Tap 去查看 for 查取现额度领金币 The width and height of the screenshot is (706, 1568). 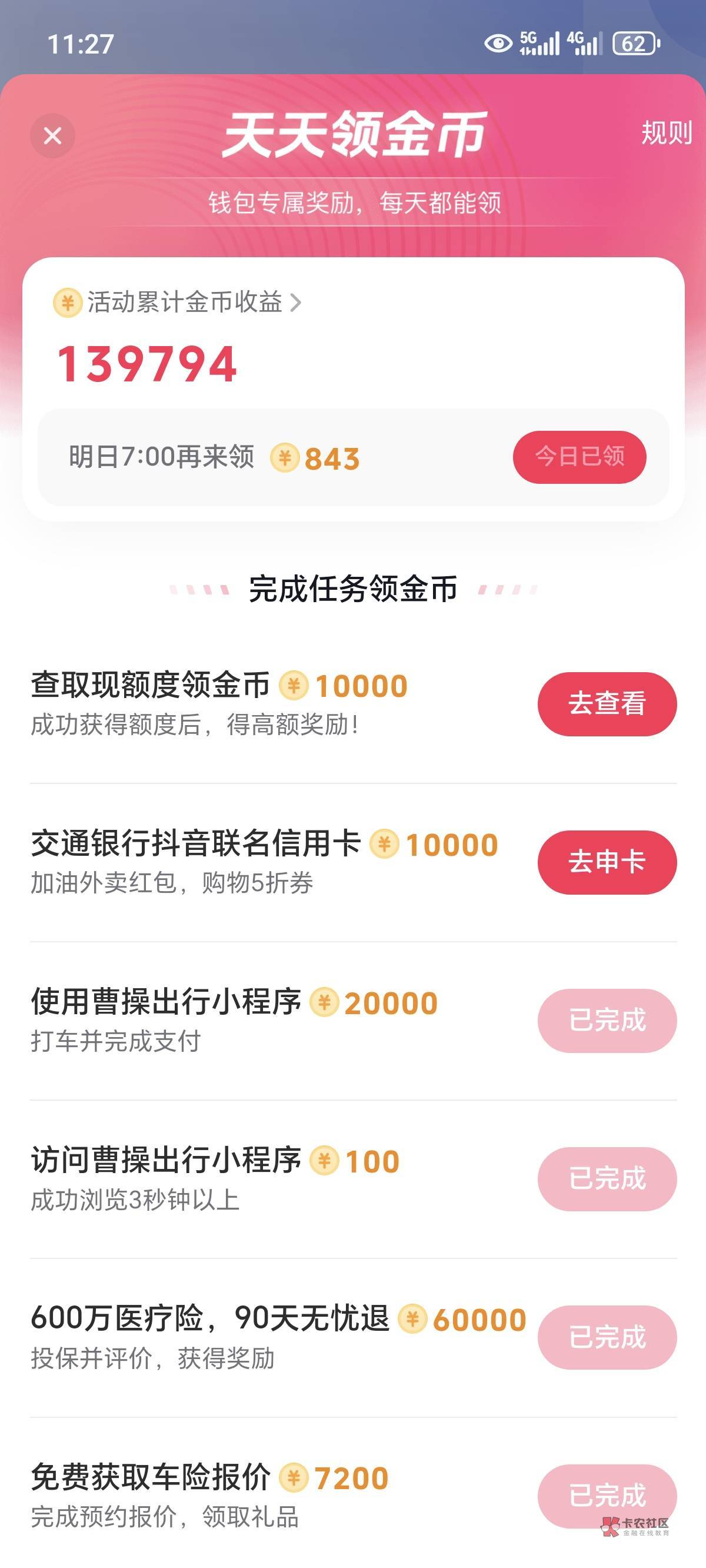click(x=607, y=703)
